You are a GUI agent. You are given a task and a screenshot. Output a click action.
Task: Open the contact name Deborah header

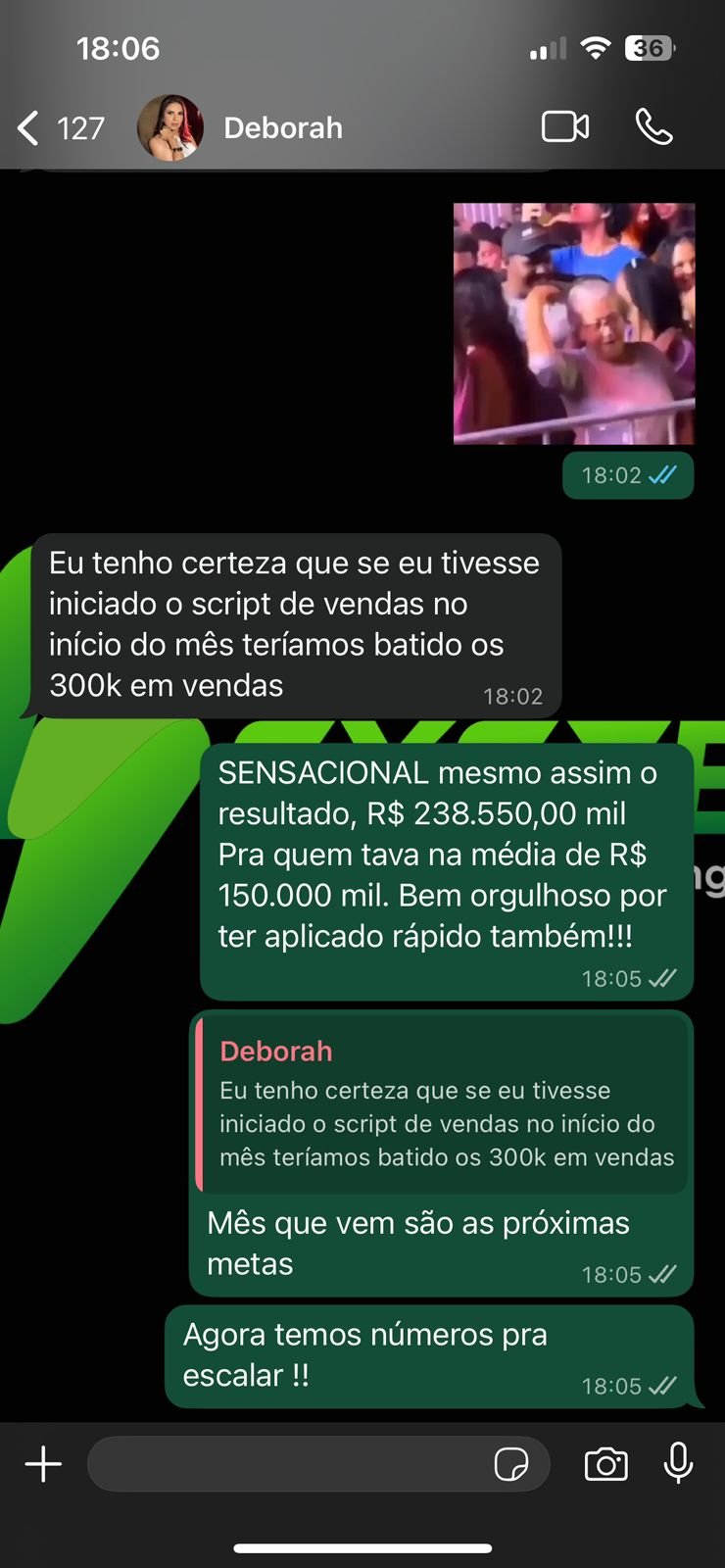pos(282,126)
